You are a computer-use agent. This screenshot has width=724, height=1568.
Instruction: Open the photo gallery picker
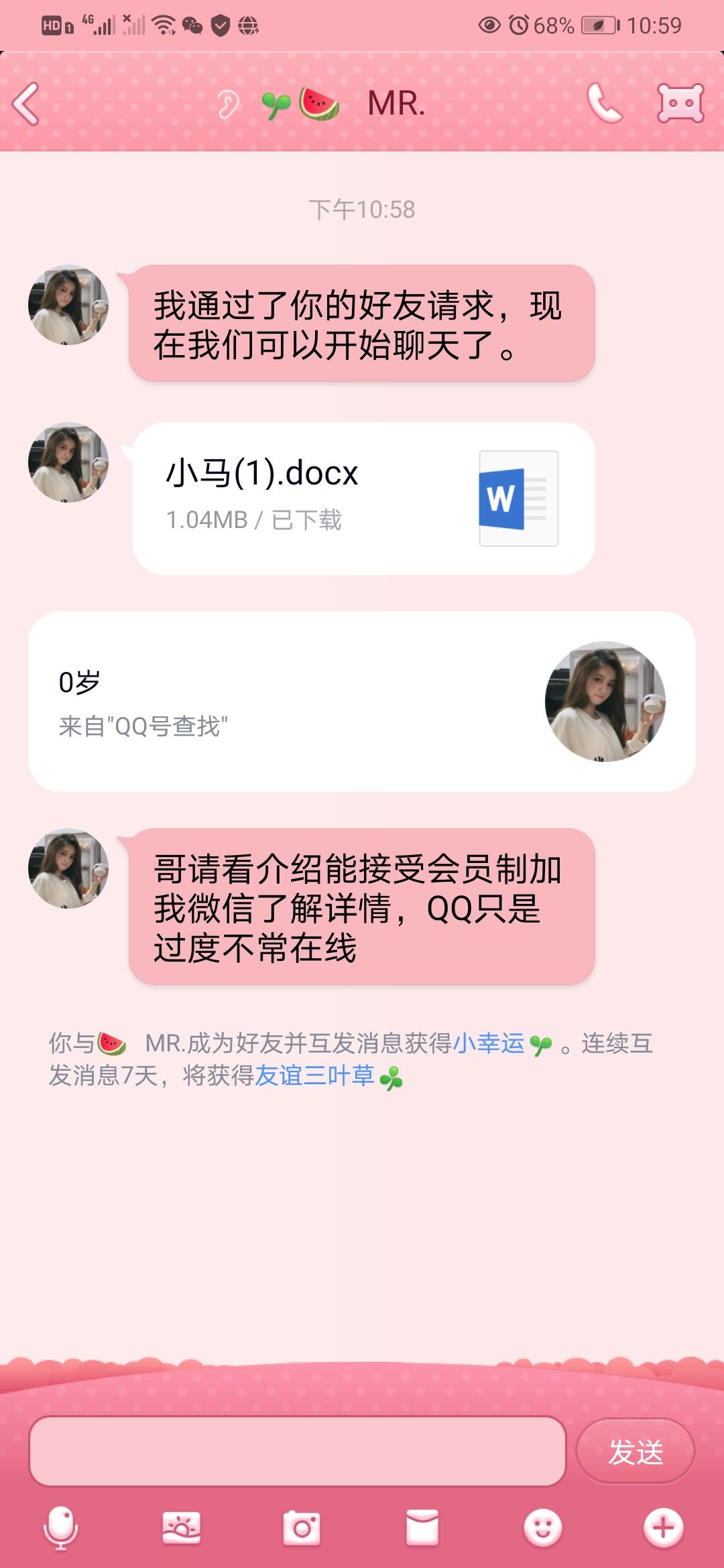pyautogui.click(x=181, y=1528)
